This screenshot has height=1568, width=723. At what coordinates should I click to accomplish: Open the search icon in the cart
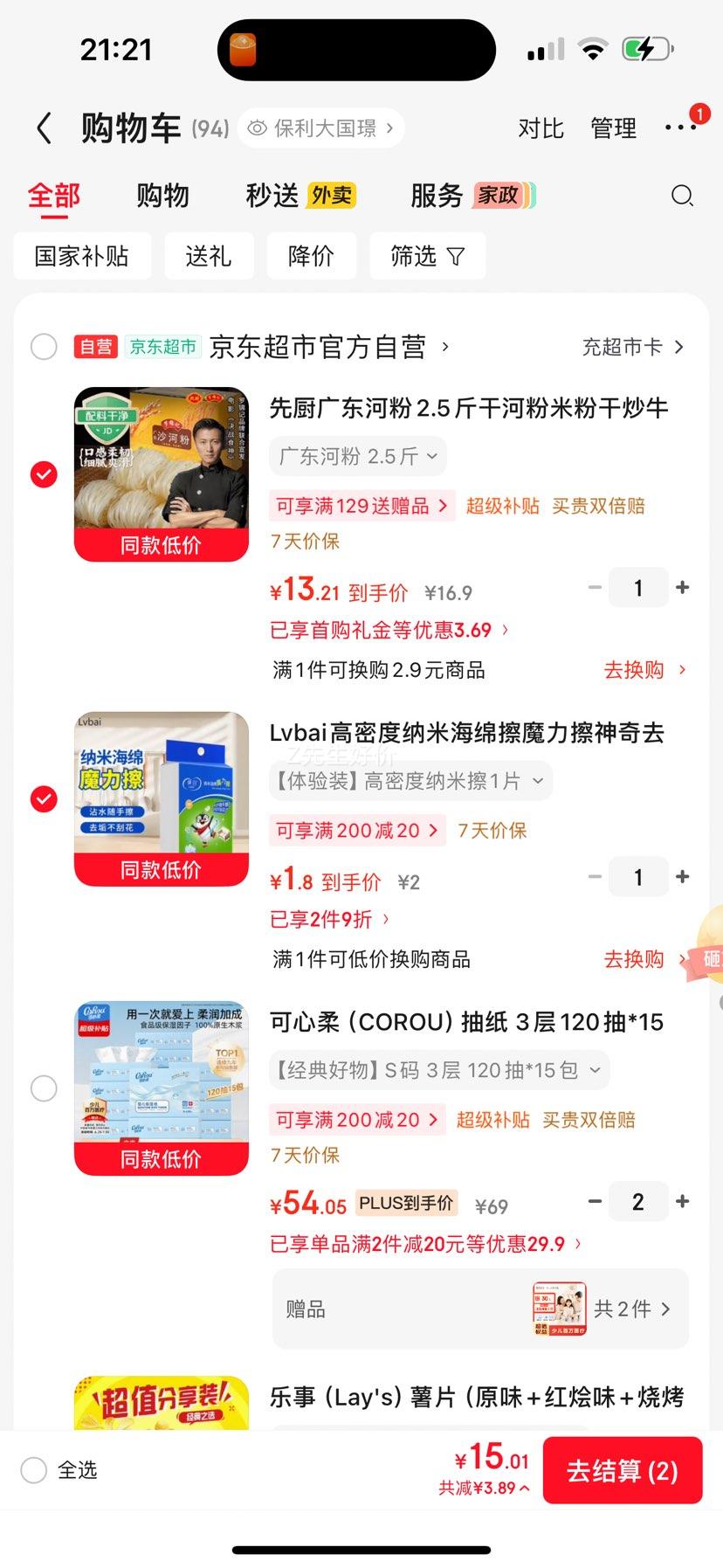[682, 196]
